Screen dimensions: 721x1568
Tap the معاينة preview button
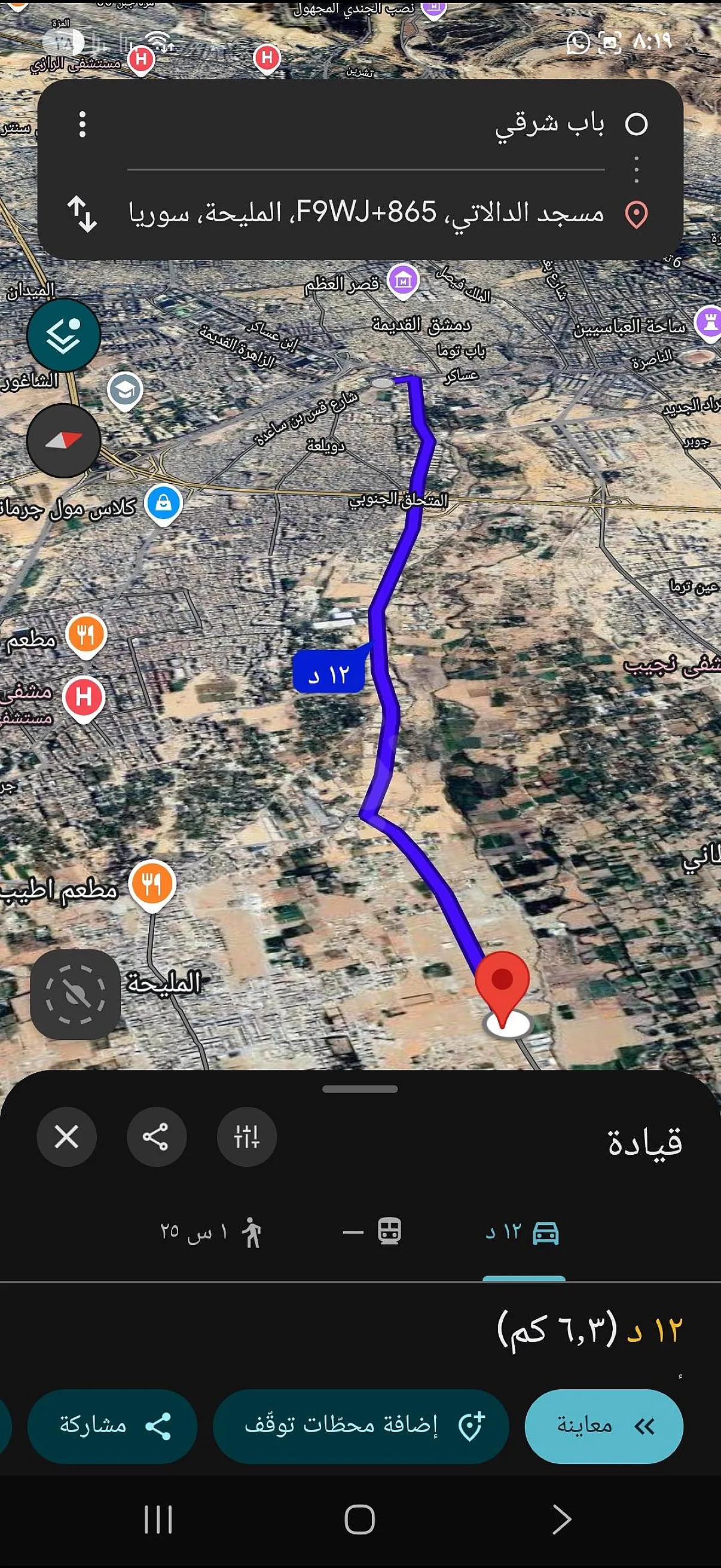tap(604, 1426)
